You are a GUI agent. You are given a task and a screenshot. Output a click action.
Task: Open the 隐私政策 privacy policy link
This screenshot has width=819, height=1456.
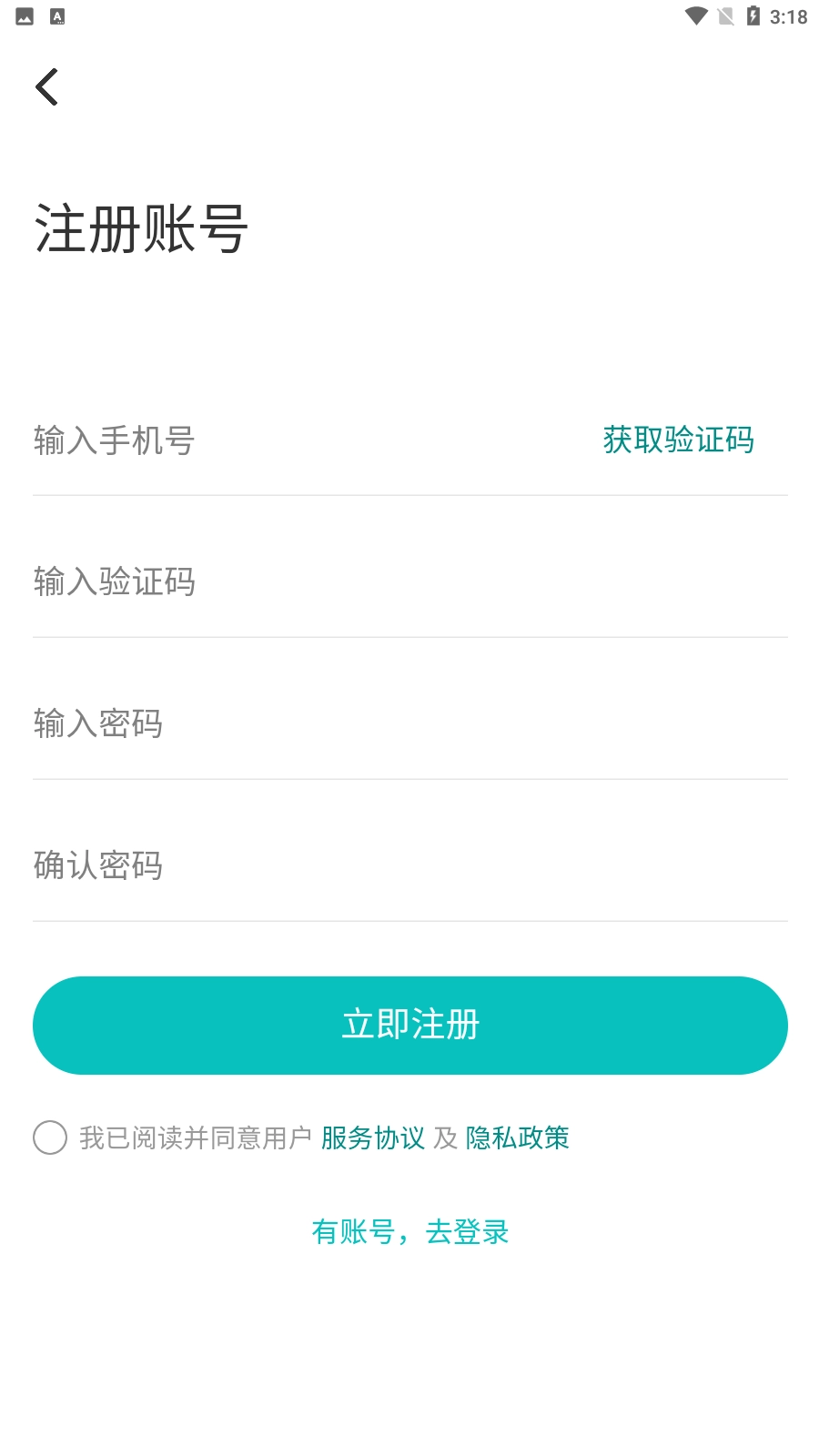tap(517, 1137)
